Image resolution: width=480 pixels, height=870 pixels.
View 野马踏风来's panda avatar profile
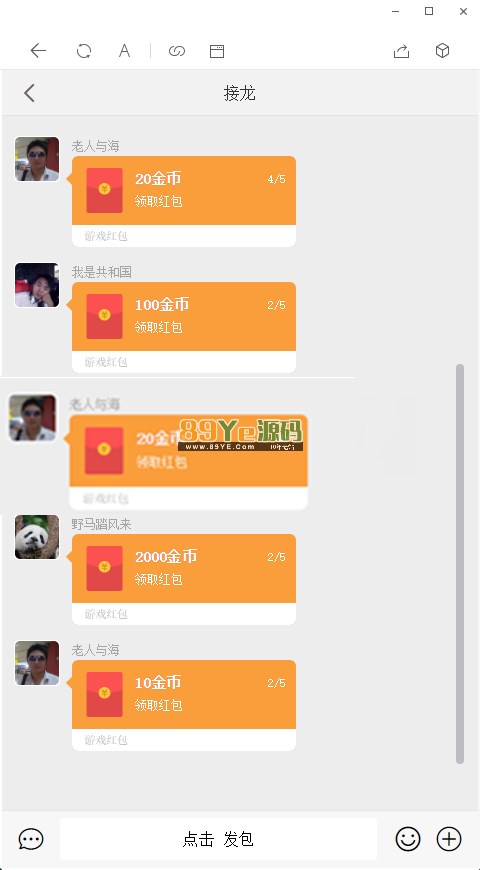[x=37, y=537]
